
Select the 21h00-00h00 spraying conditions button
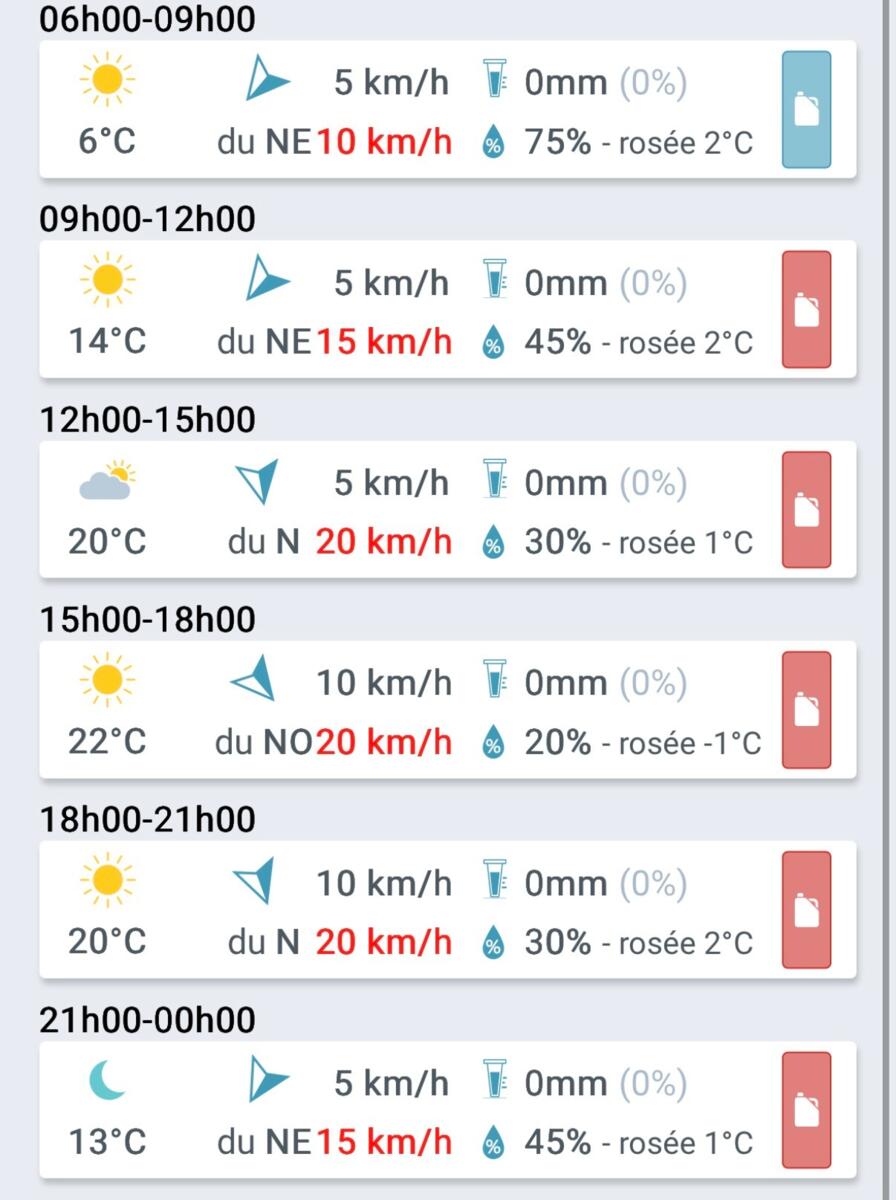(806, 1109)
